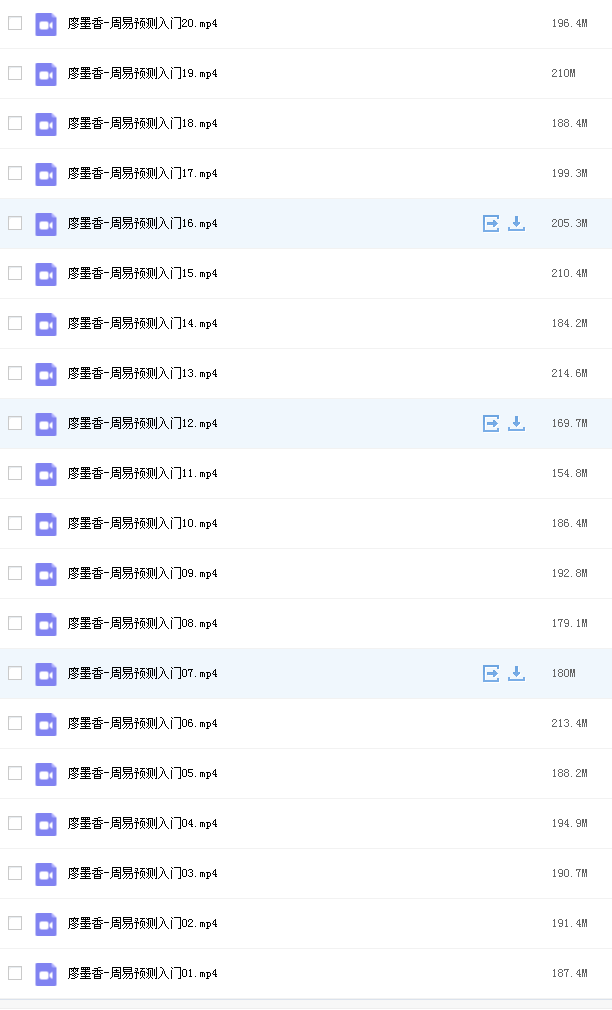
Task: Share the 周易预测入门16.mp4 file
Action: (x=491, y=224)
